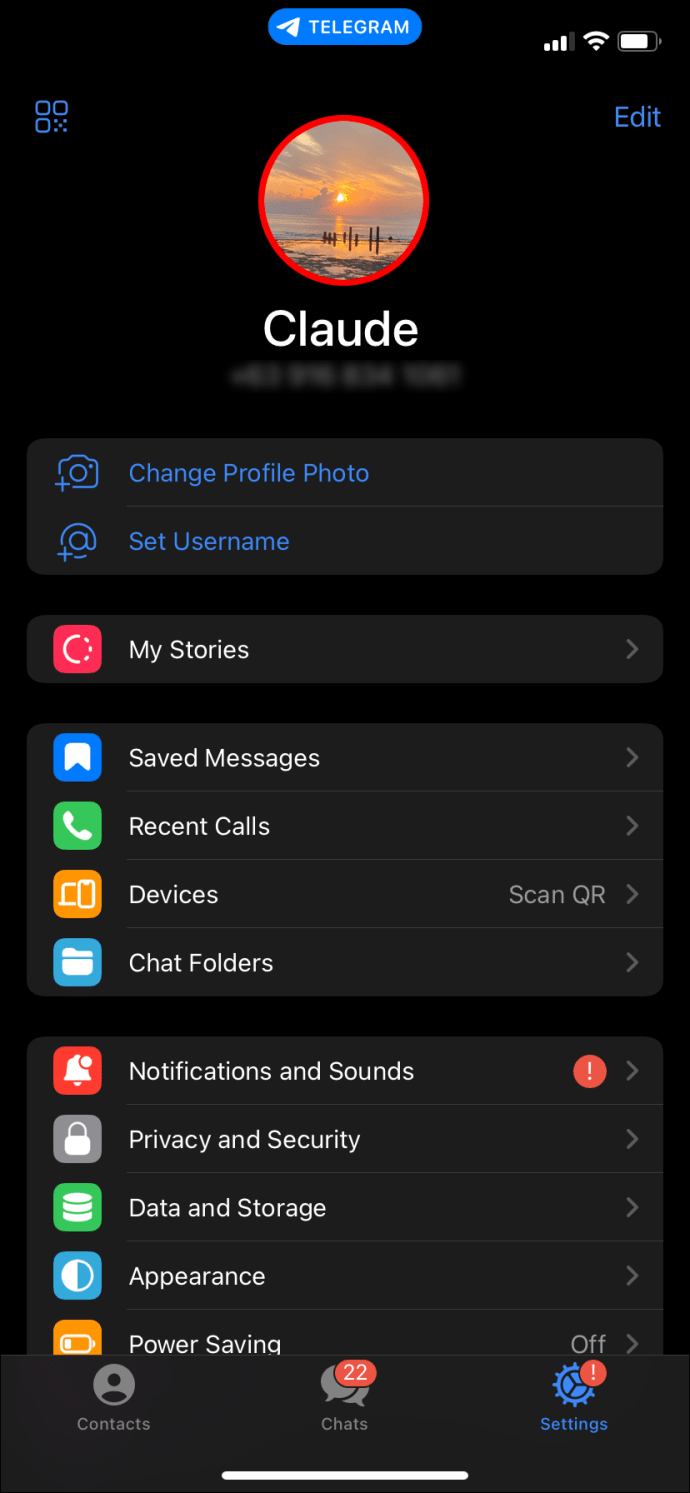Switch to the Chats tab
The image size is (690, 1493).
[x=344, y=1398]
